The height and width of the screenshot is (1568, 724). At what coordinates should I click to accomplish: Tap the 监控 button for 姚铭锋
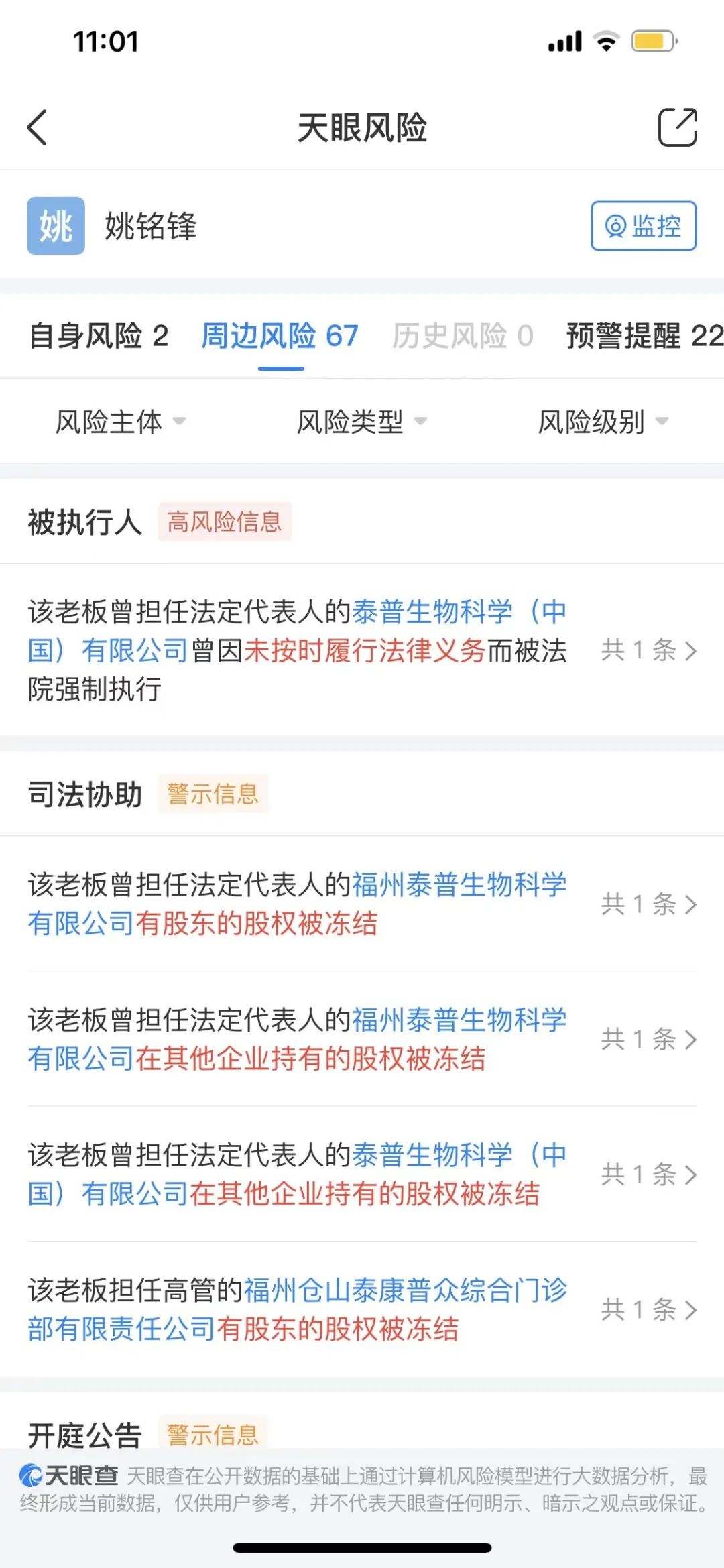643,226
